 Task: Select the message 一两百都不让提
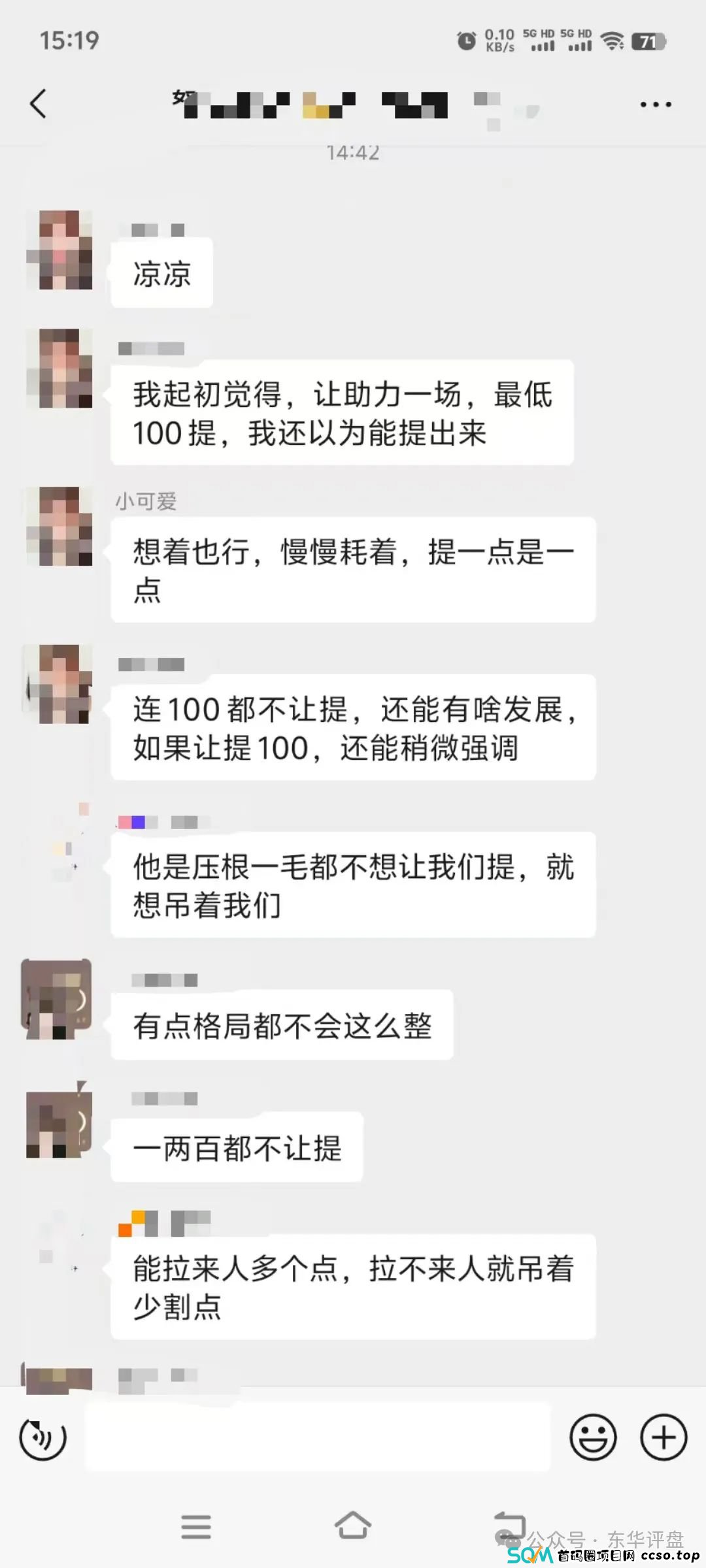[x=237, y=1147]
